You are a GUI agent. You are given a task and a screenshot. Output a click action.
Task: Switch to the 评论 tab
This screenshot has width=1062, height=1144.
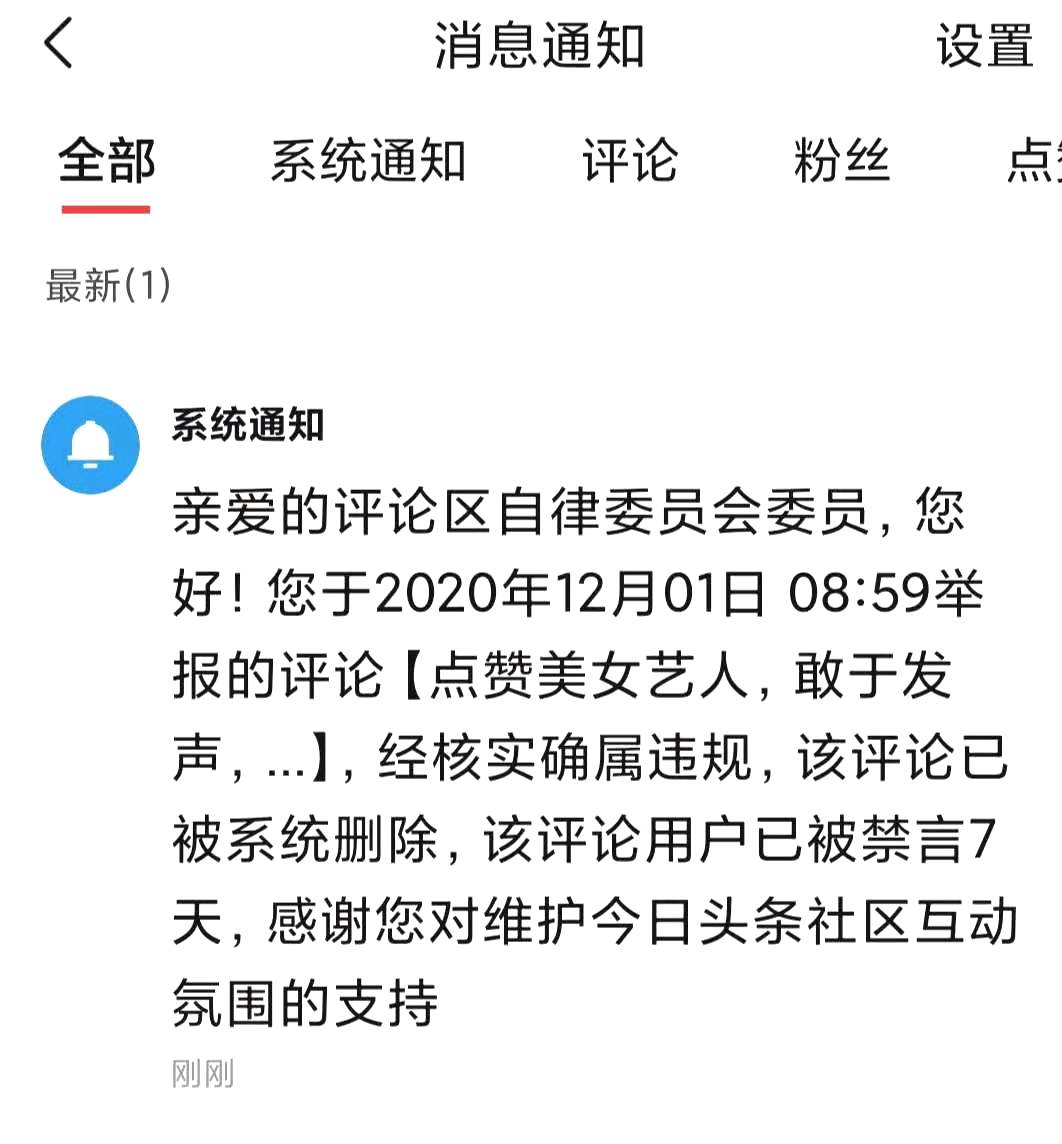pyautogui.click(x=630, y=161)
